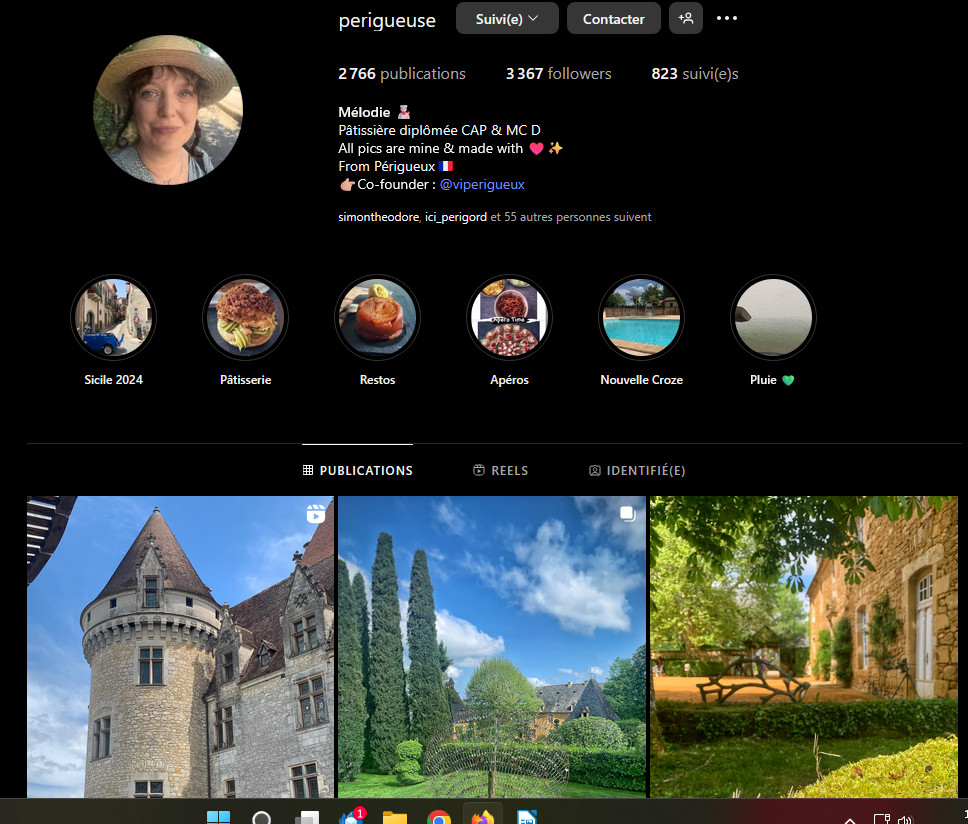The image size is (968, 824).
Task: View the 3 367 followers list
Action: (558, 73)
